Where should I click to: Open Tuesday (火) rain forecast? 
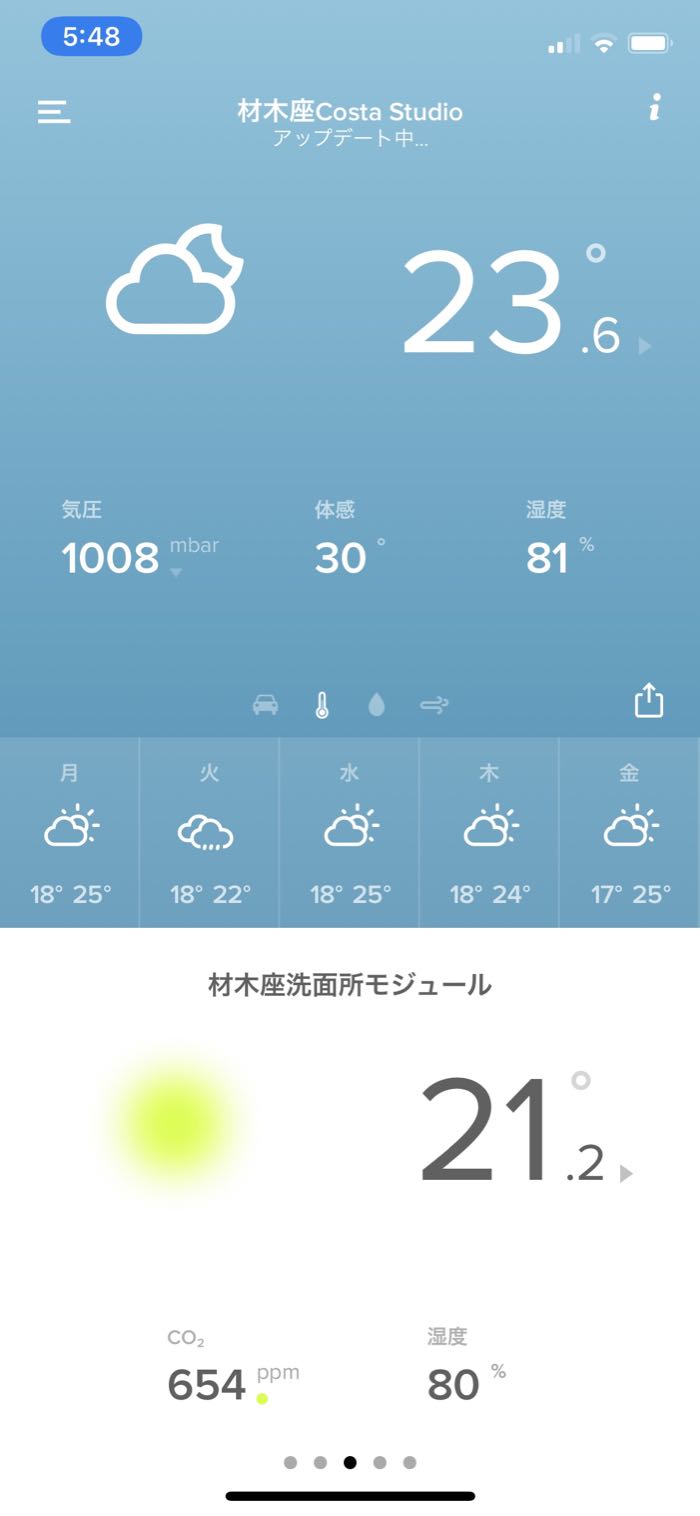click(x=209, y=832)
